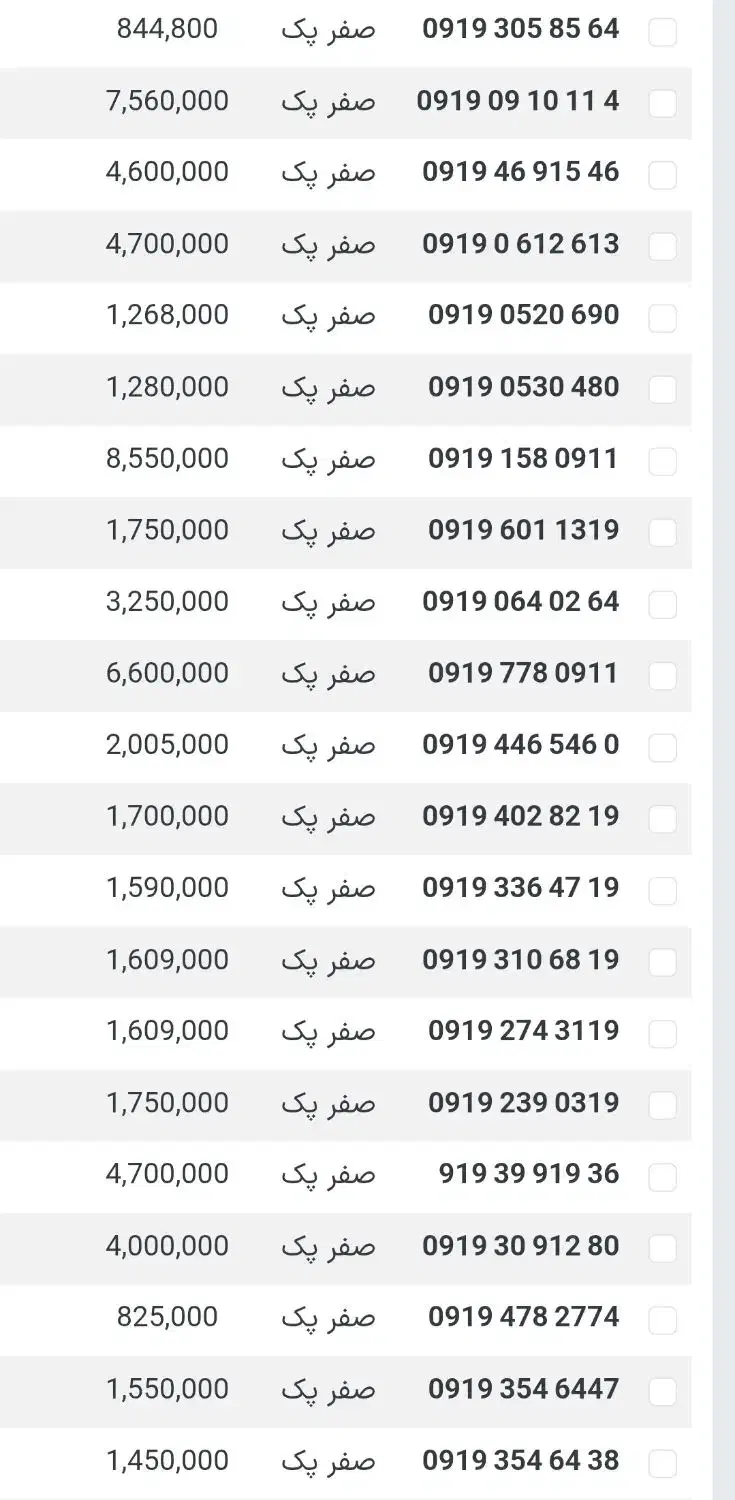Viewport: 735px width, 1500px height.
Task: Mark the 0919 778 0911 checkbox
Action: [x=662, y=677]
